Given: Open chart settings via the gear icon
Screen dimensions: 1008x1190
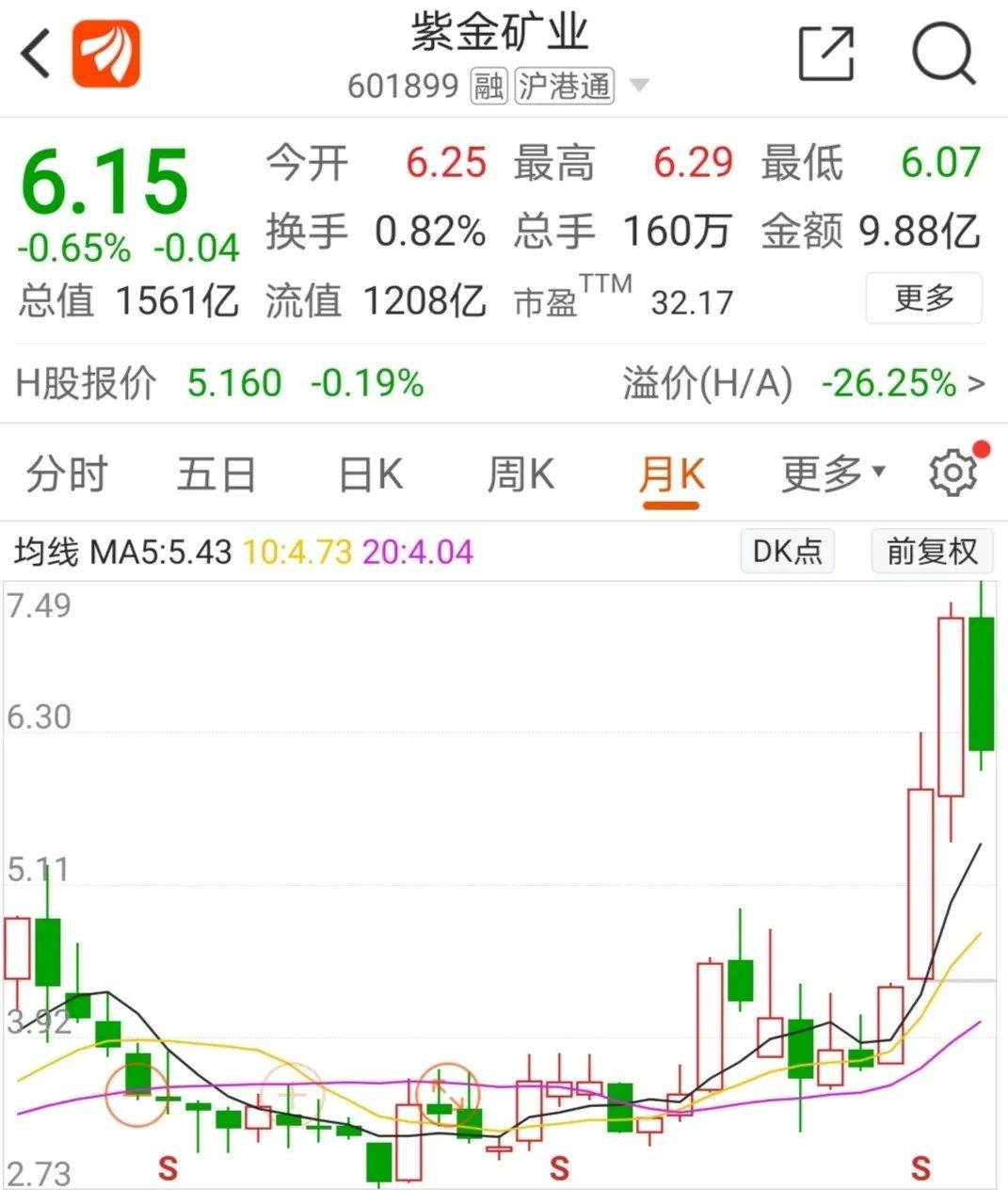Looking at the screenshot, I should (x=953, y=474).
